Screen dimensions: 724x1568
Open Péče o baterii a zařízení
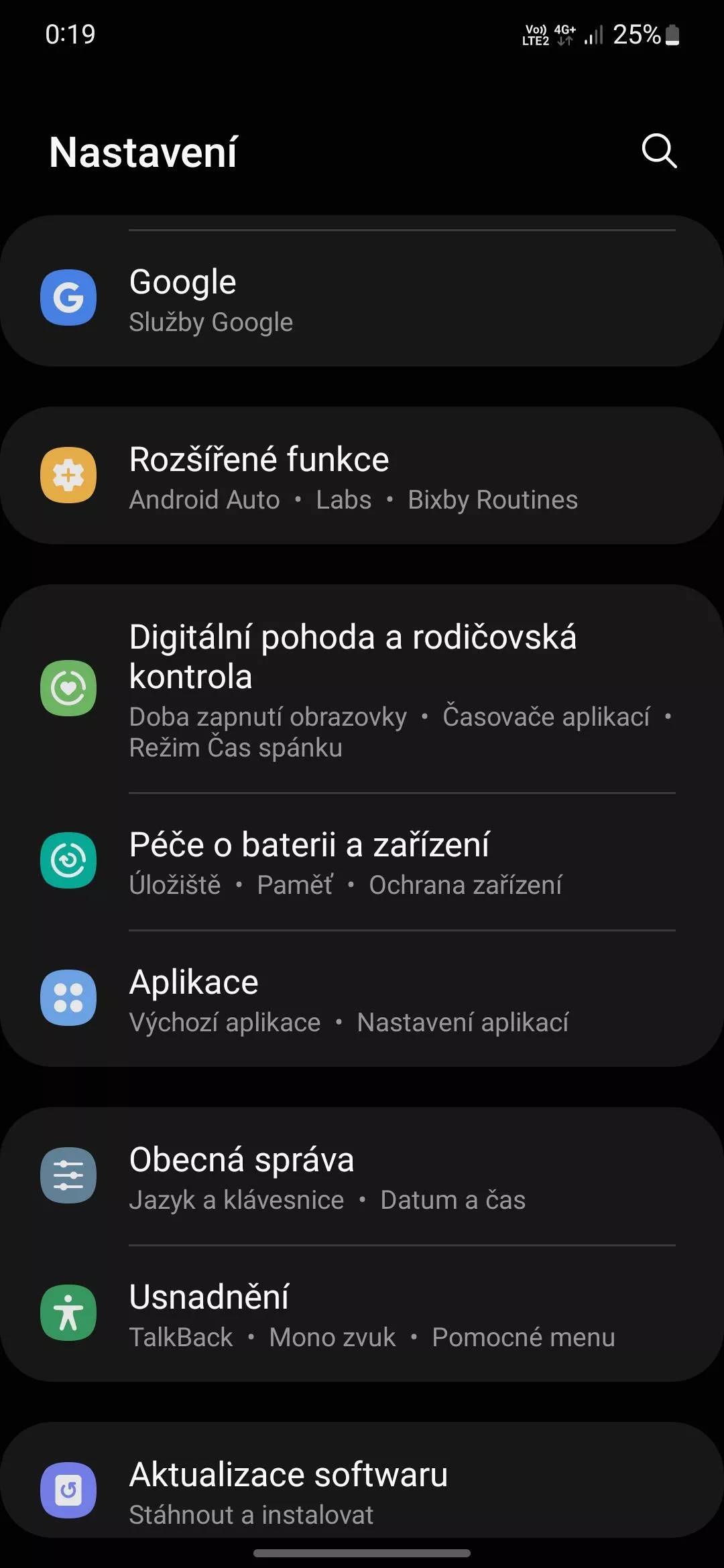coord(362,862)
